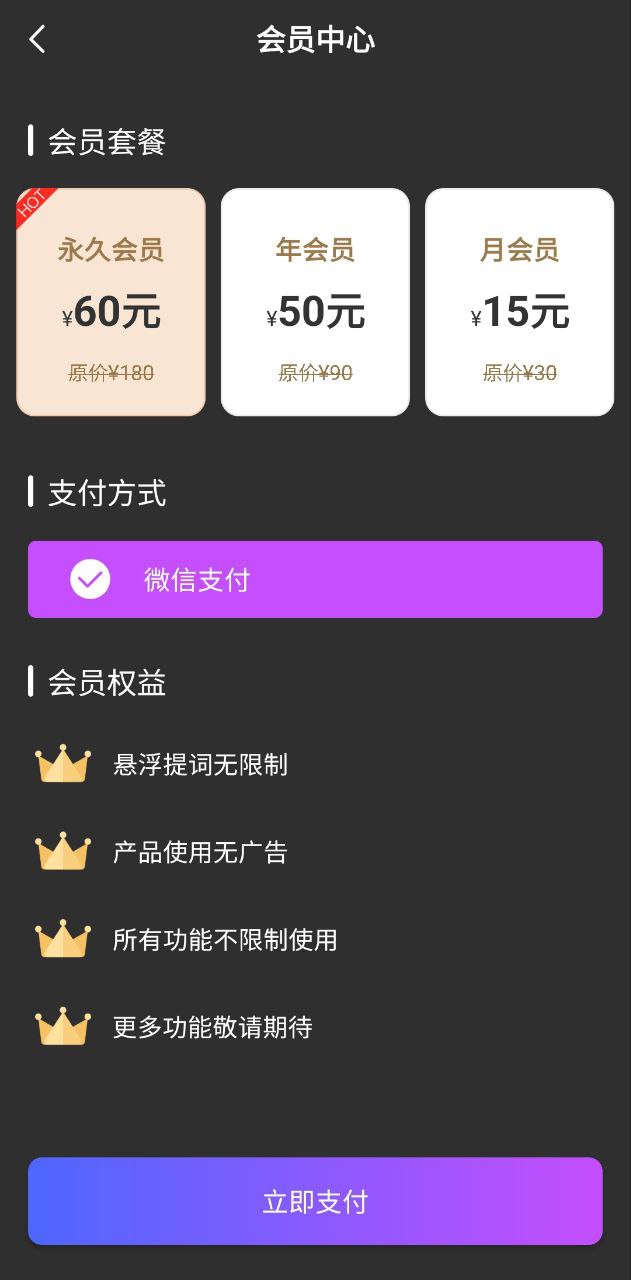Go back from the 会员中心 page
Screen dimensions: 631x1280
tap(37, 40)
